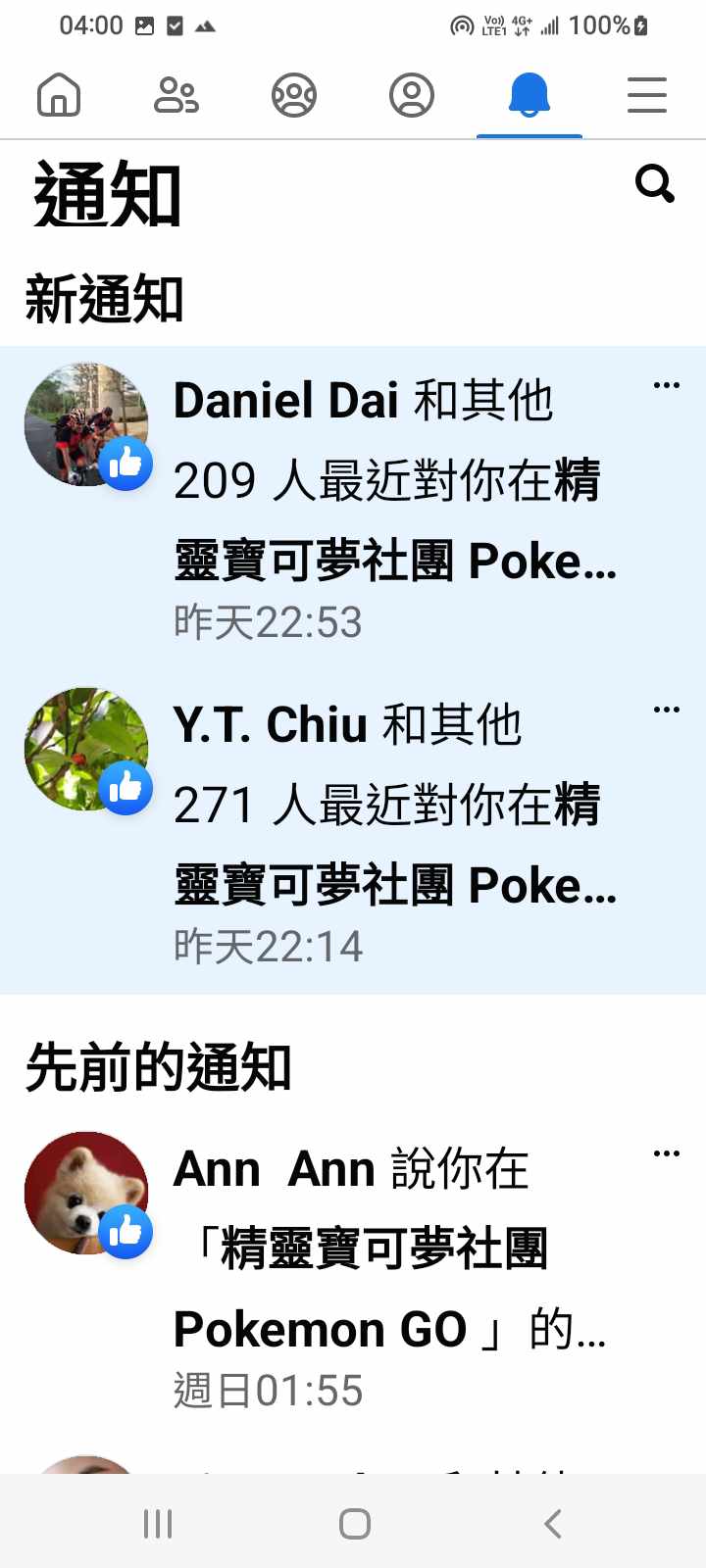Open the Profile tab
The width and height of the screenshot is (706, 1568).
[412, 96]
